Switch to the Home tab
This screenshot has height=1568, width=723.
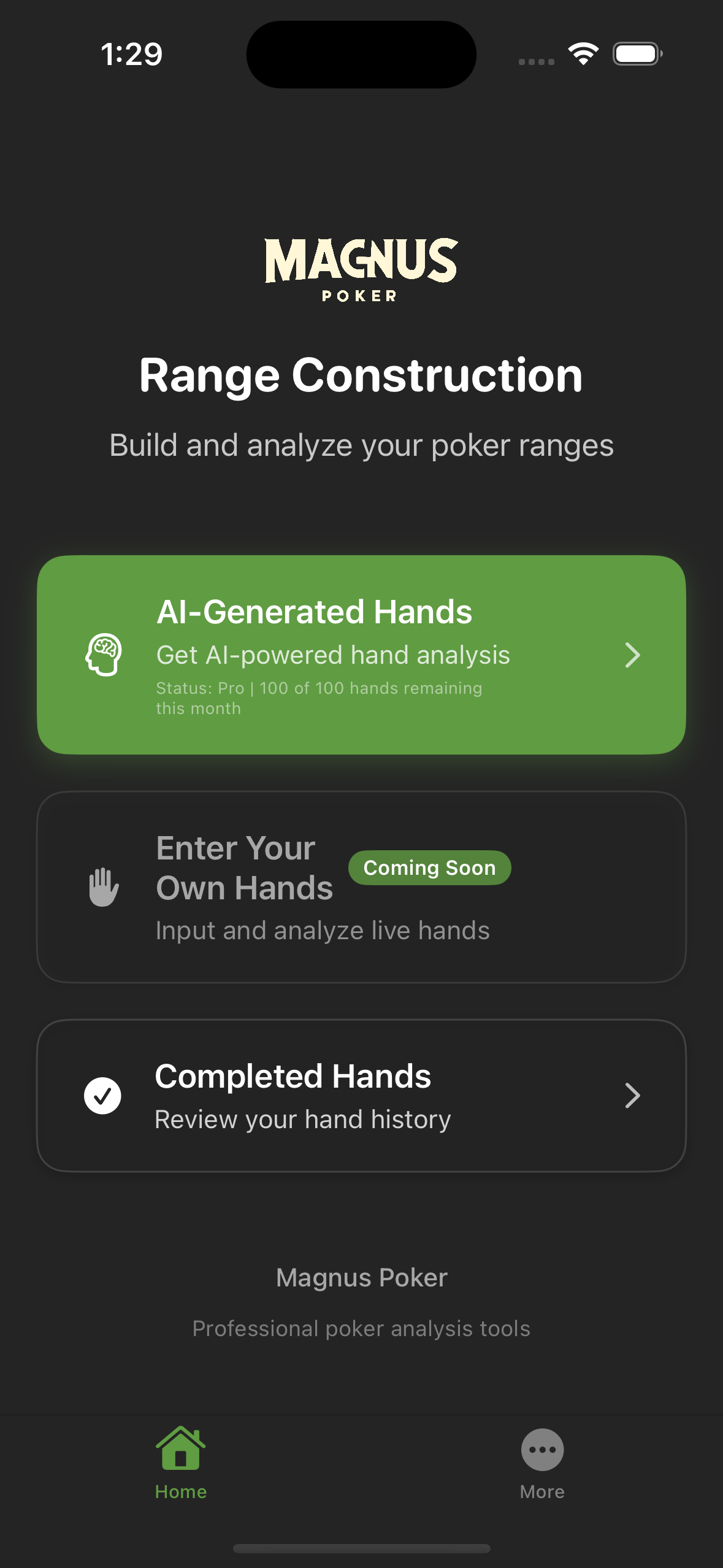(180, 1462)
